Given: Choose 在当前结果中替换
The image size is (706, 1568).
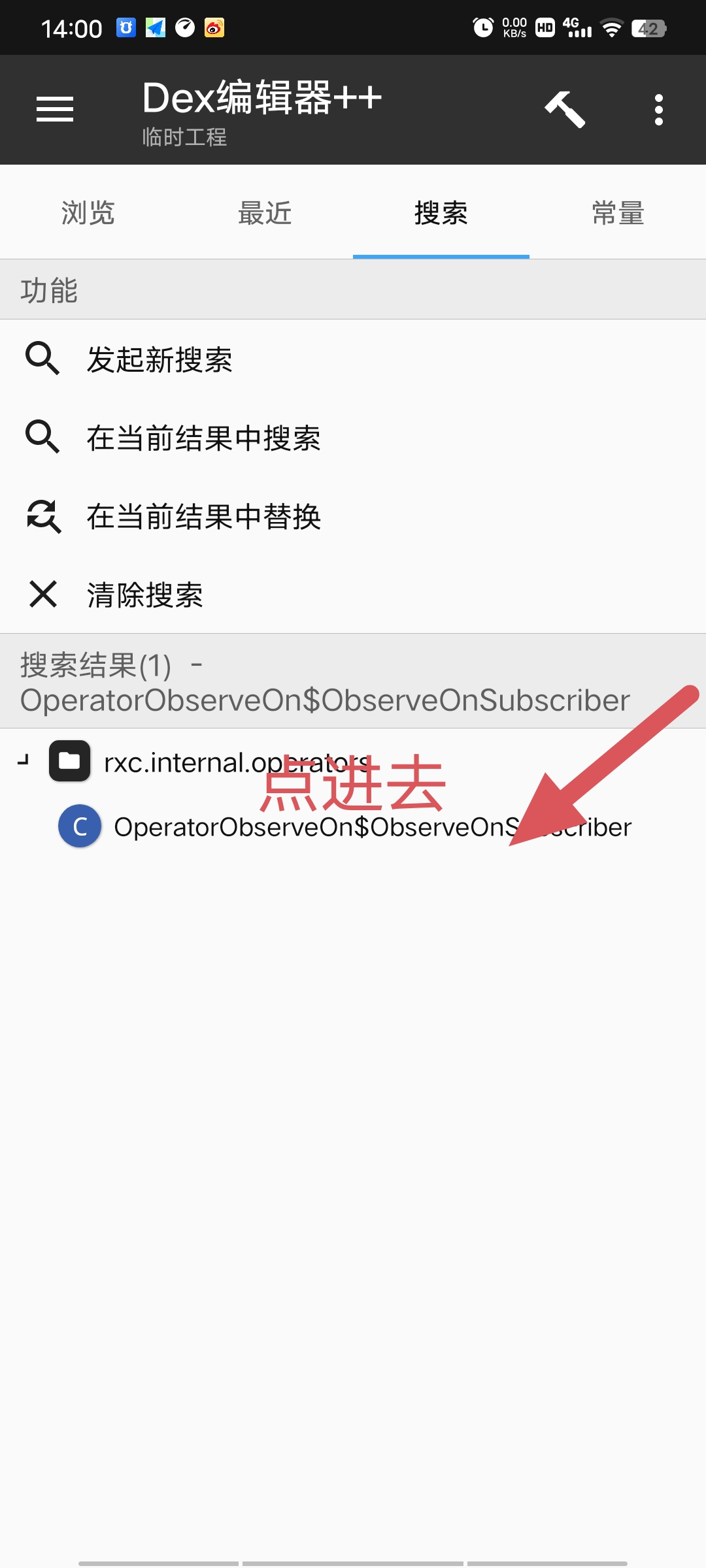Looking at the screenshot, I should click(203, 517).
